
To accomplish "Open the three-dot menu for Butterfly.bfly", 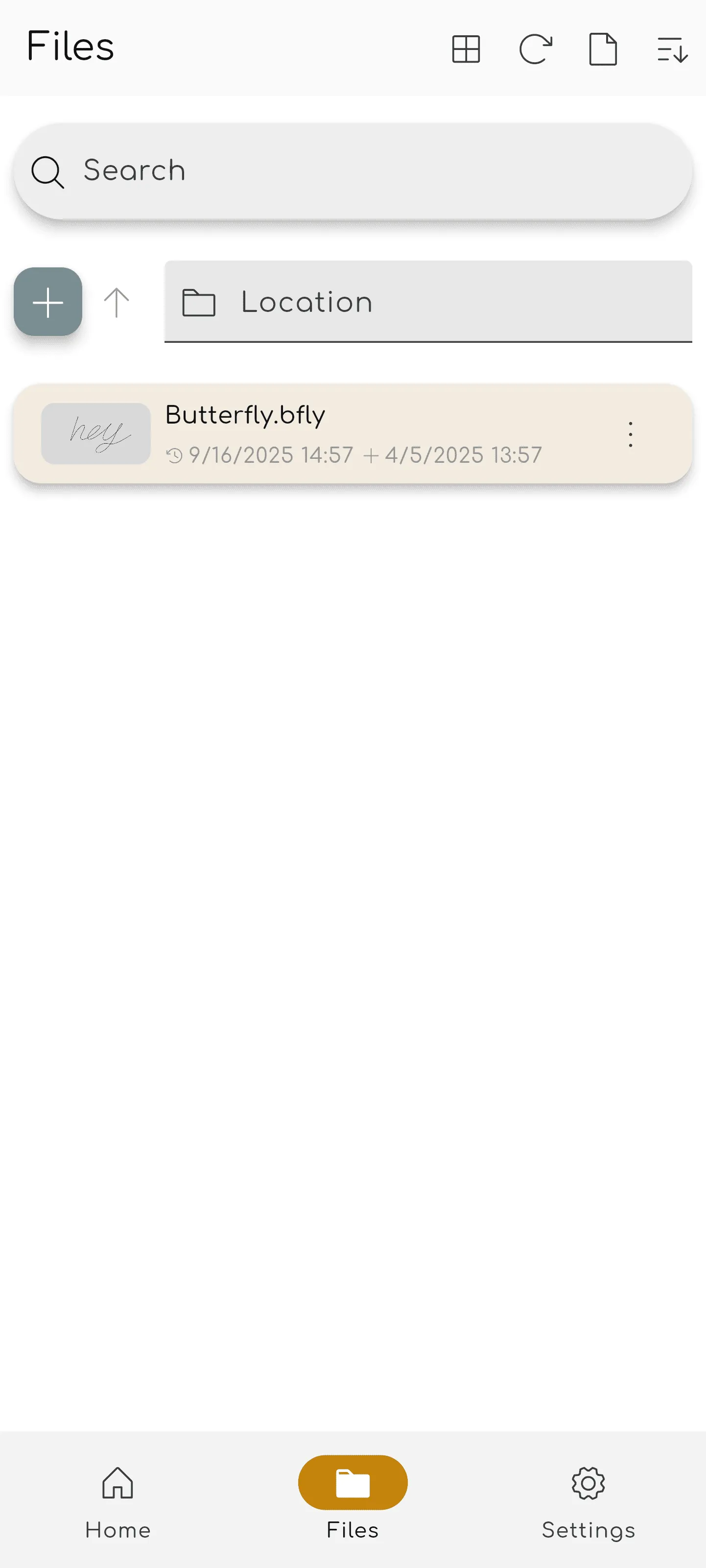I will click(631, 435).
